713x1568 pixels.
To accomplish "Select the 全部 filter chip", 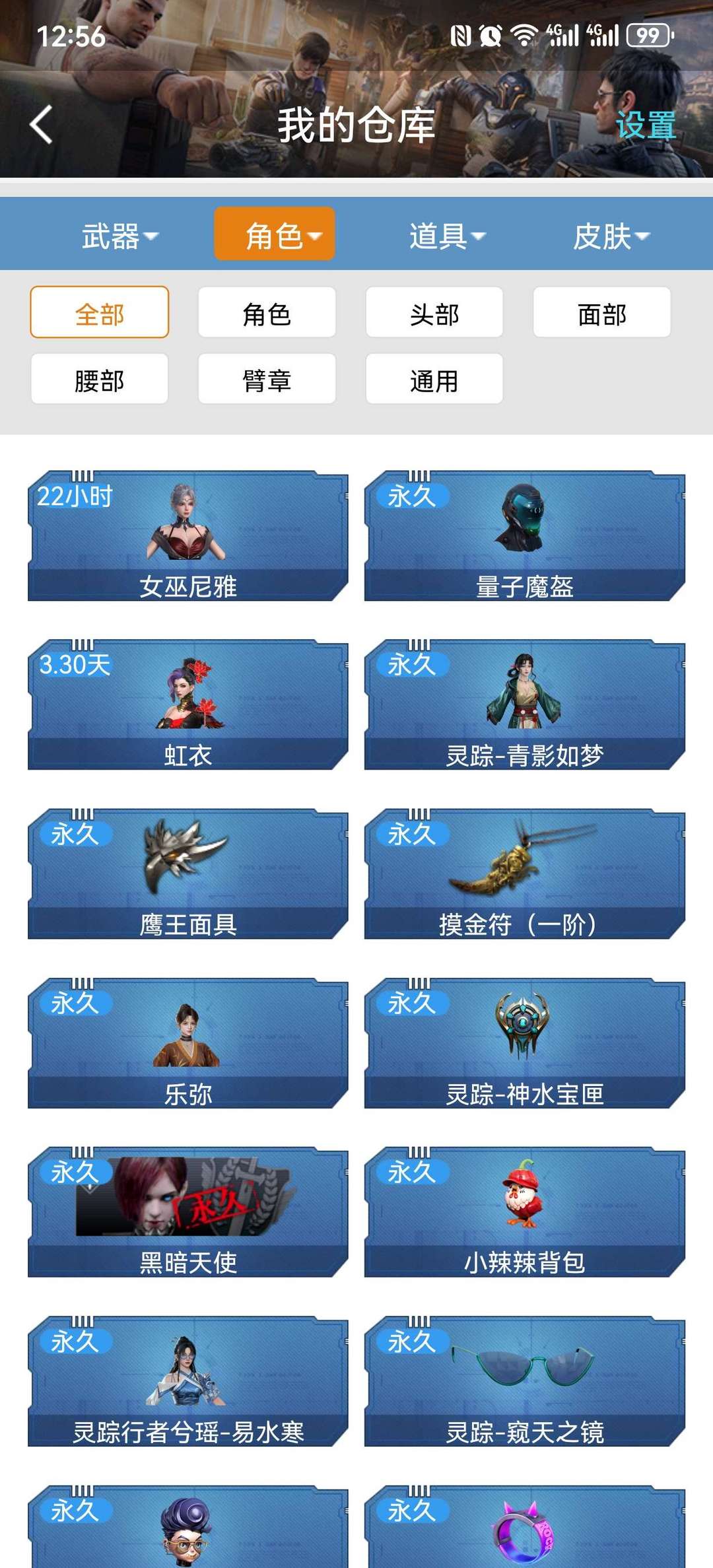I will (x=100, y=312).
